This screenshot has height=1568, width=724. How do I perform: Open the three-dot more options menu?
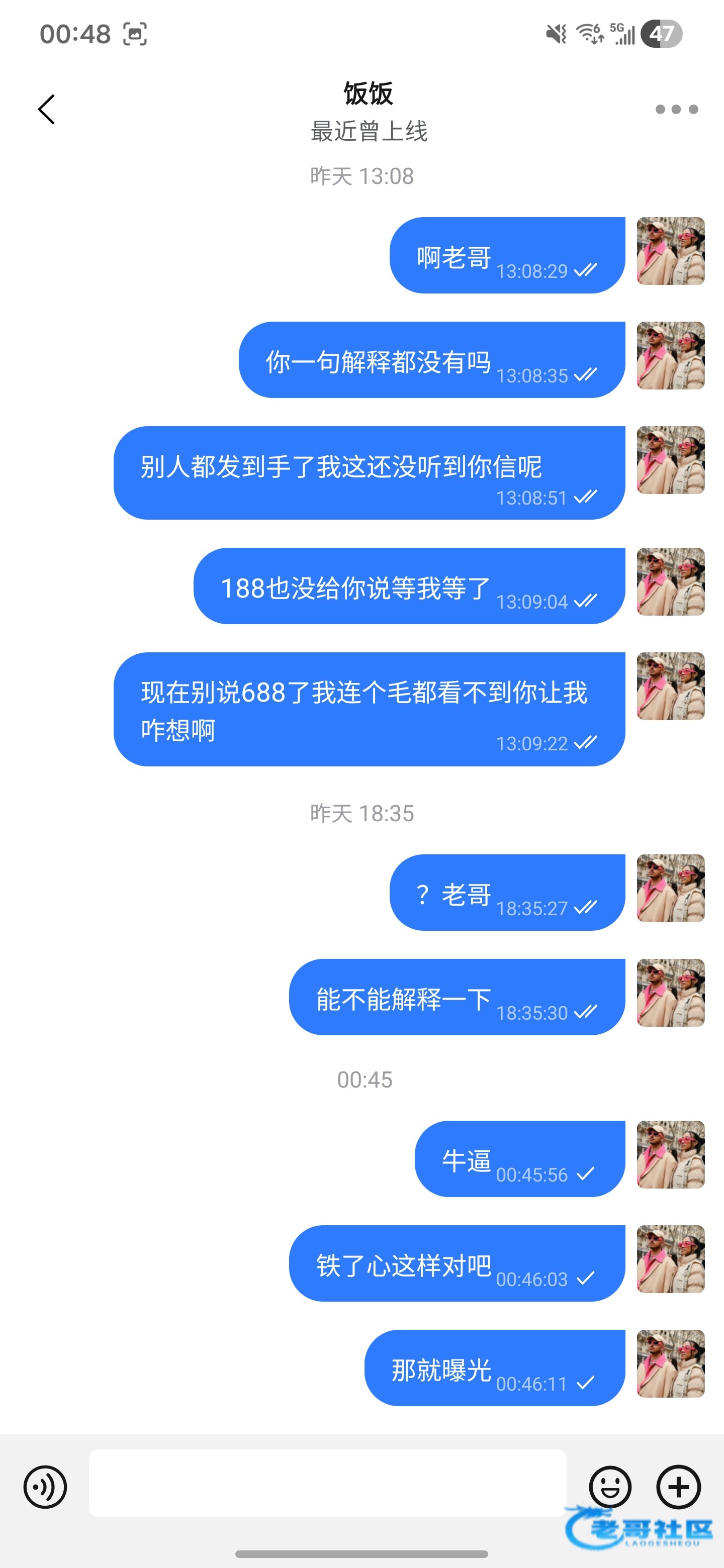(x=676, y=110)
